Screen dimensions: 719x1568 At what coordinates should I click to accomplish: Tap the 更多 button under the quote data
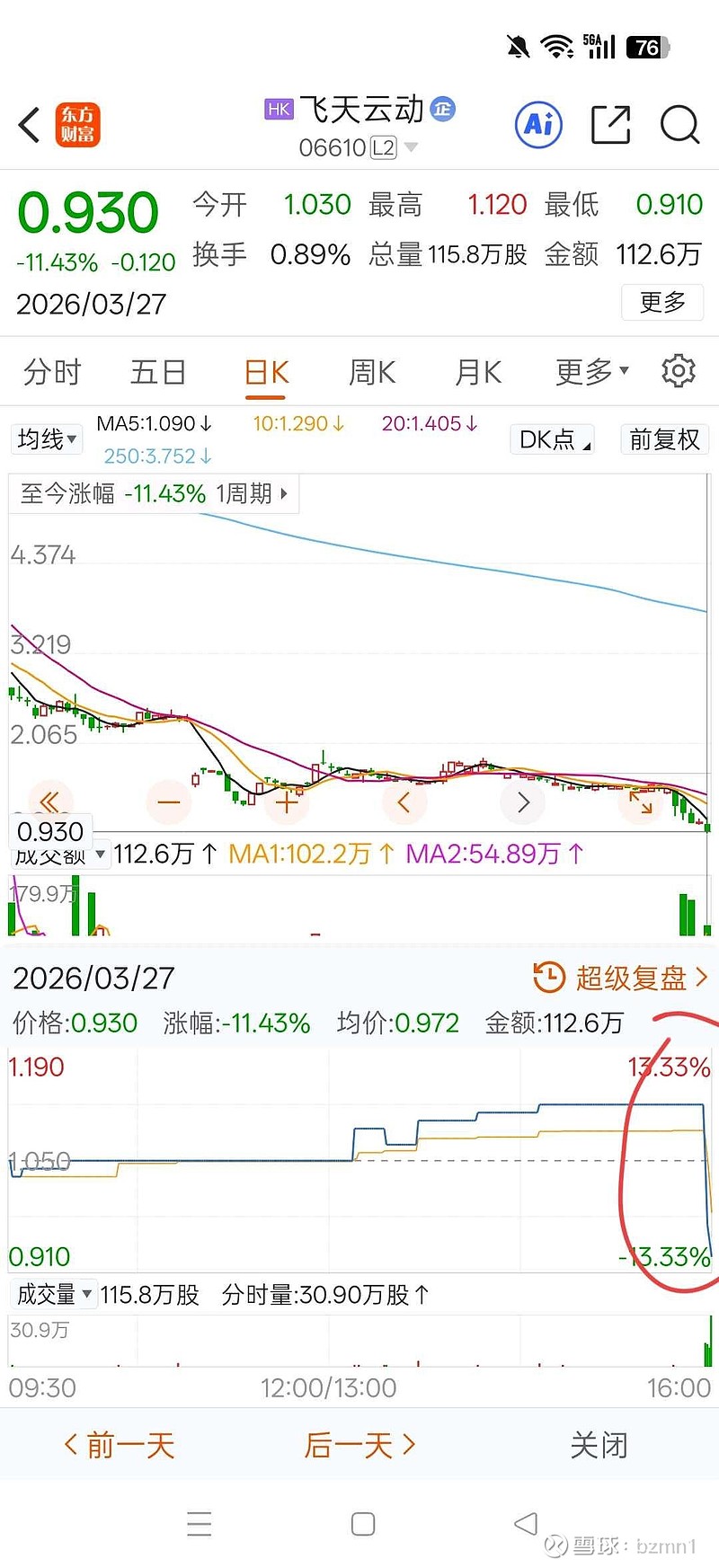662,302
